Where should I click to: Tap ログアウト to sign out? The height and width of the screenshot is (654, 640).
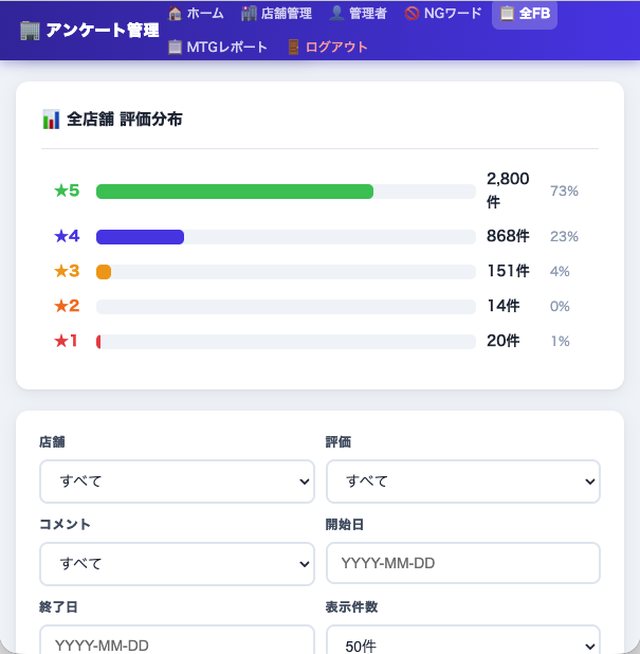point(328,47)
